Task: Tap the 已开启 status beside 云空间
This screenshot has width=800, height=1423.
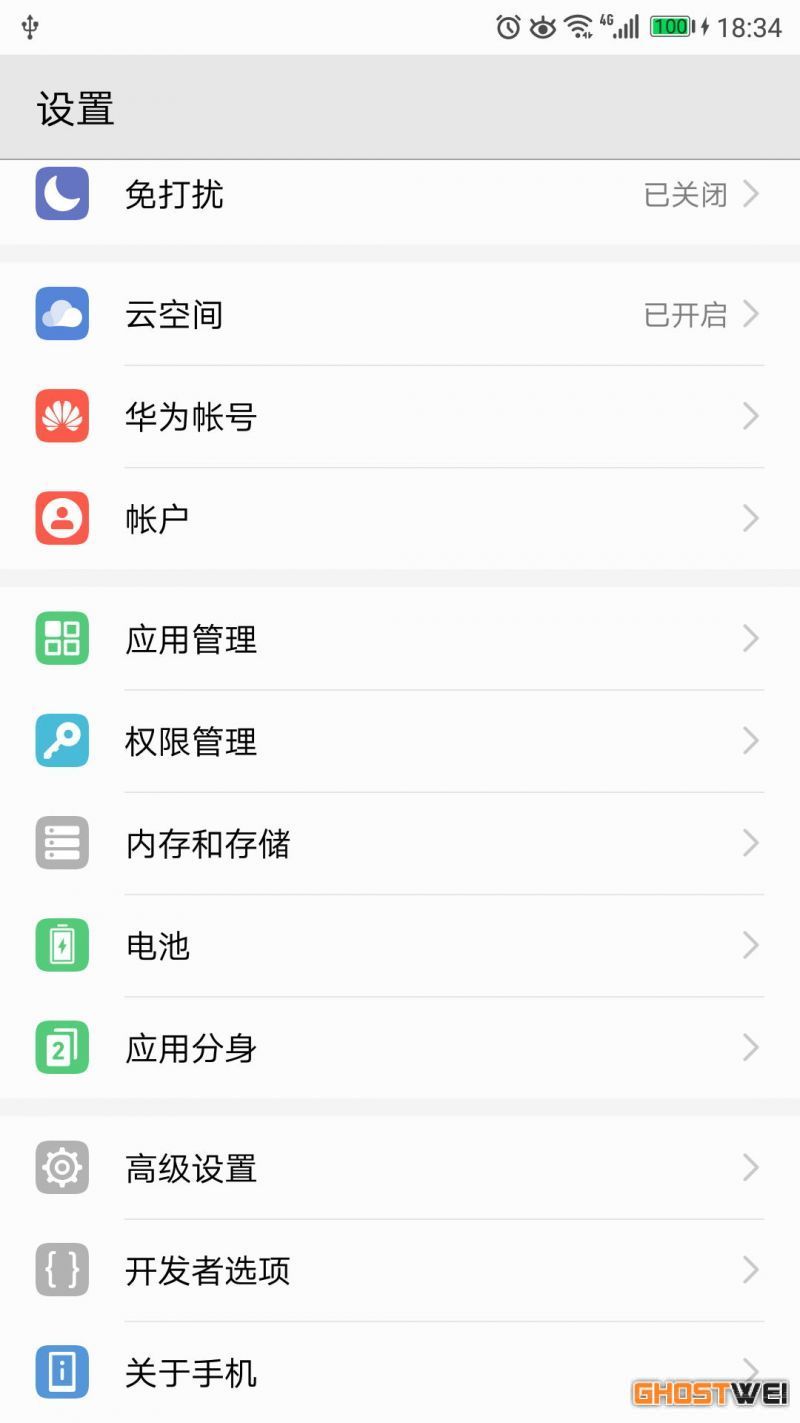Action: 685,314
